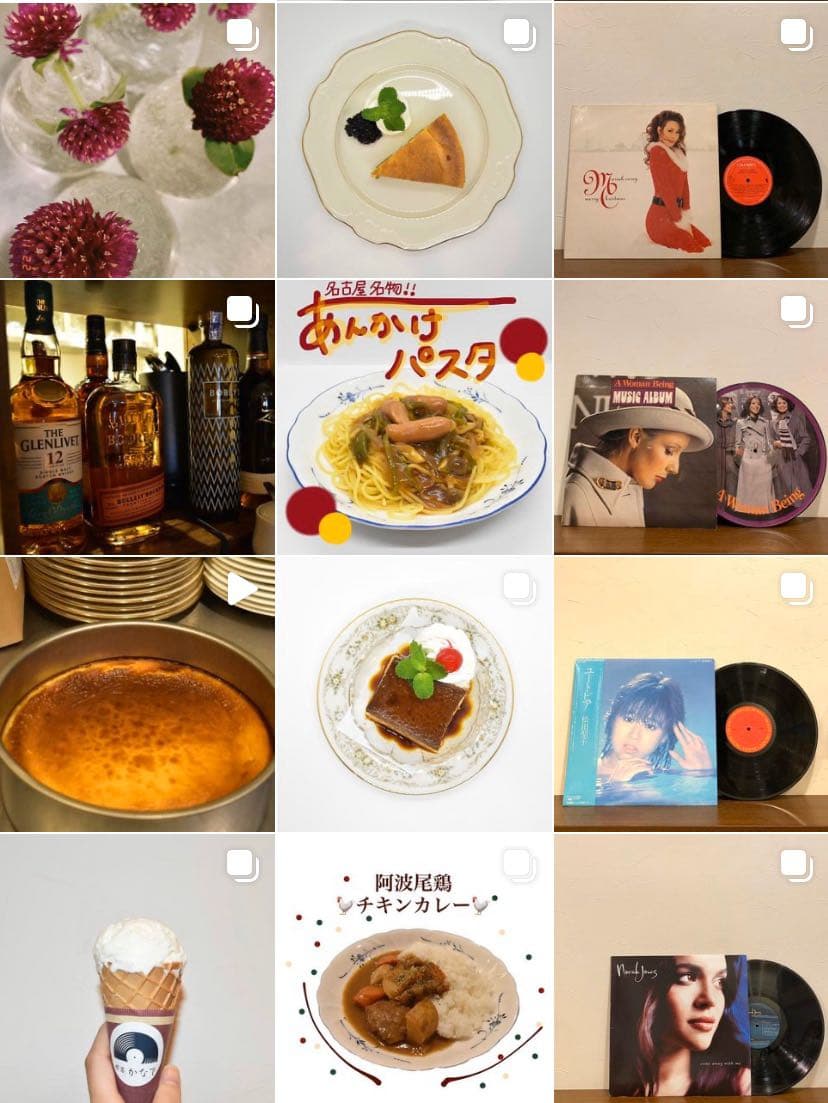
Task: View the cake slice on plate post
Action: pos(413,140)
